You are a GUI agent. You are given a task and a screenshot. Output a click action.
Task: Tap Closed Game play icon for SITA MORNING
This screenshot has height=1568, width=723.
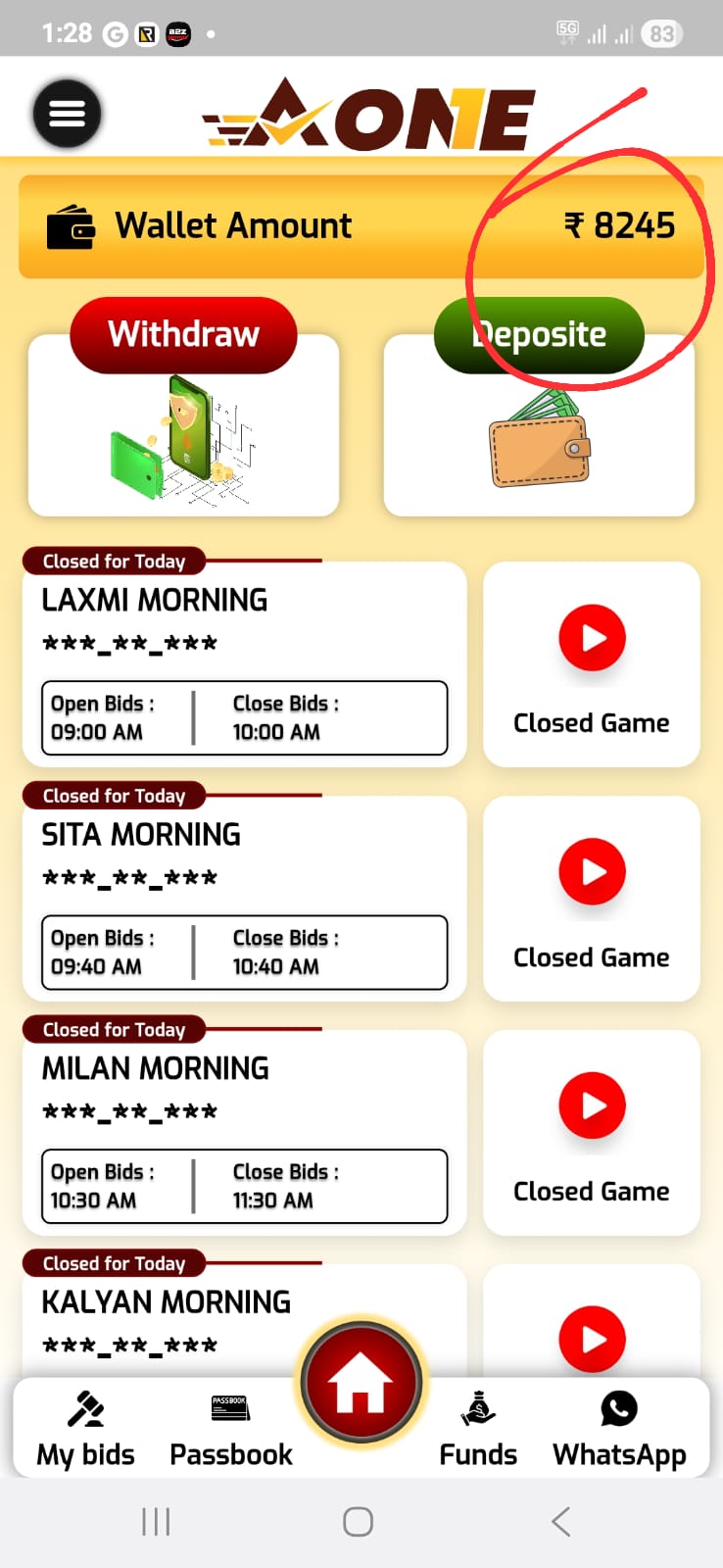click(x=592, y=872)
